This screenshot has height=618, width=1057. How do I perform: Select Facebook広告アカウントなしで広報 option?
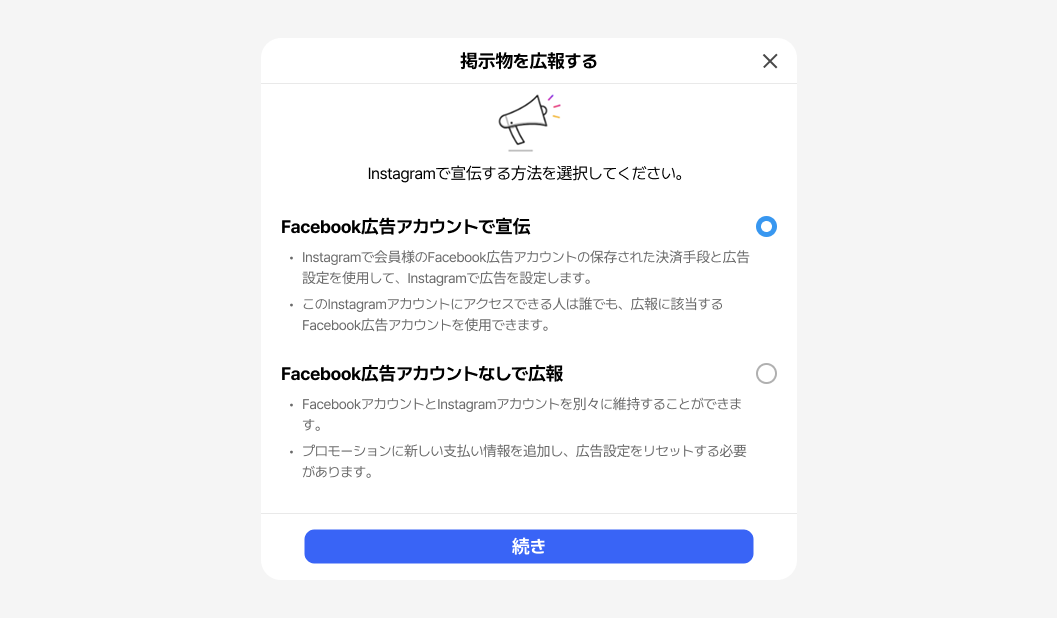point(766,374)
